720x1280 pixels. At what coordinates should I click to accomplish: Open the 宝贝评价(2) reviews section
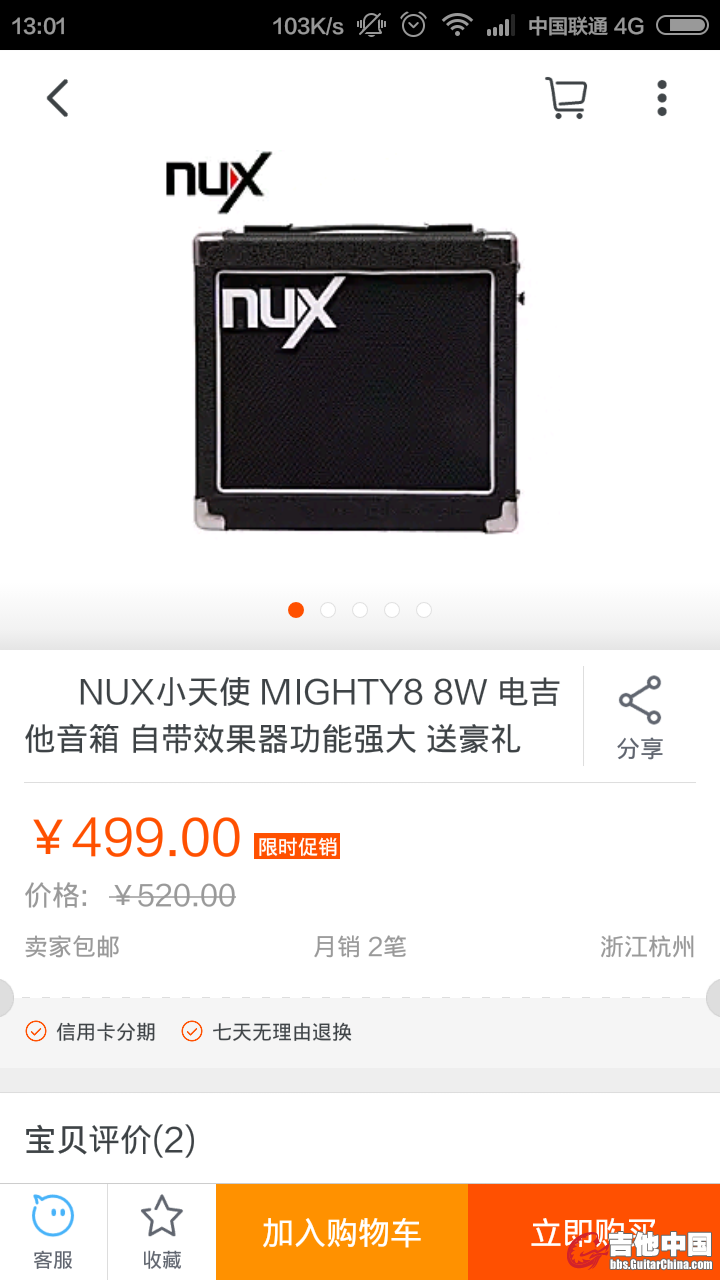click(110, 1139)
